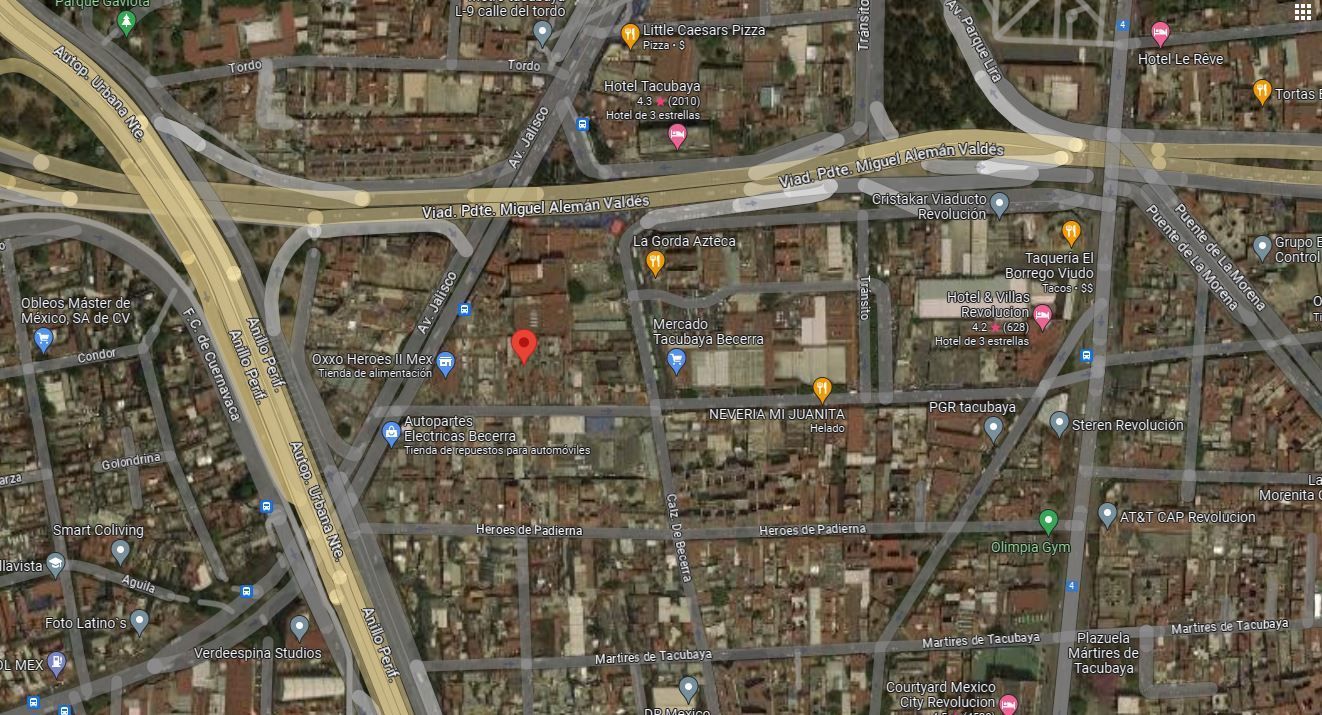Tap the red dropped location pin
This screenshot has width=1322, height=715.
(524, 346)
